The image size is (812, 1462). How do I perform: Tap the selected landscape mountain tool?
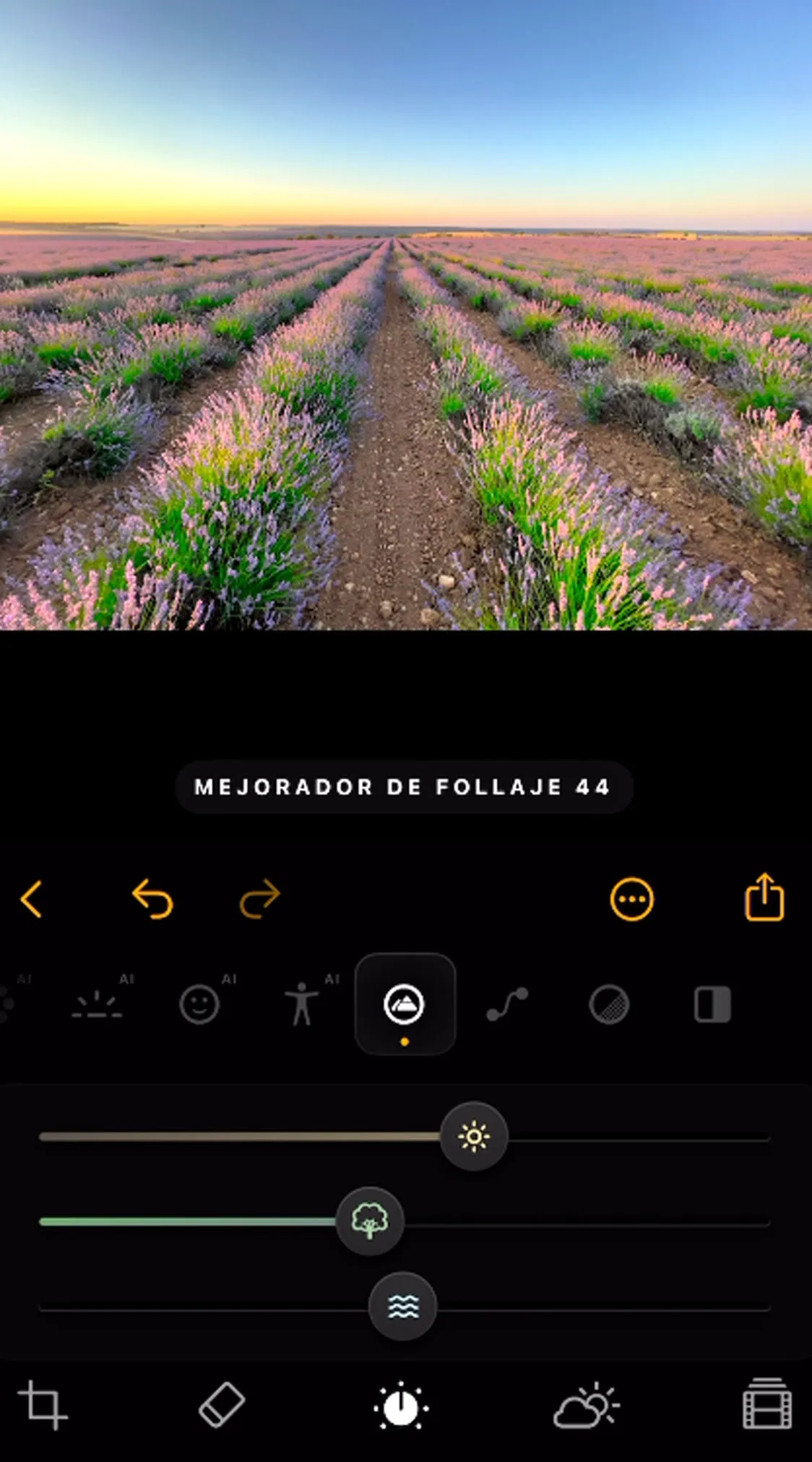tap(405, 1005)
